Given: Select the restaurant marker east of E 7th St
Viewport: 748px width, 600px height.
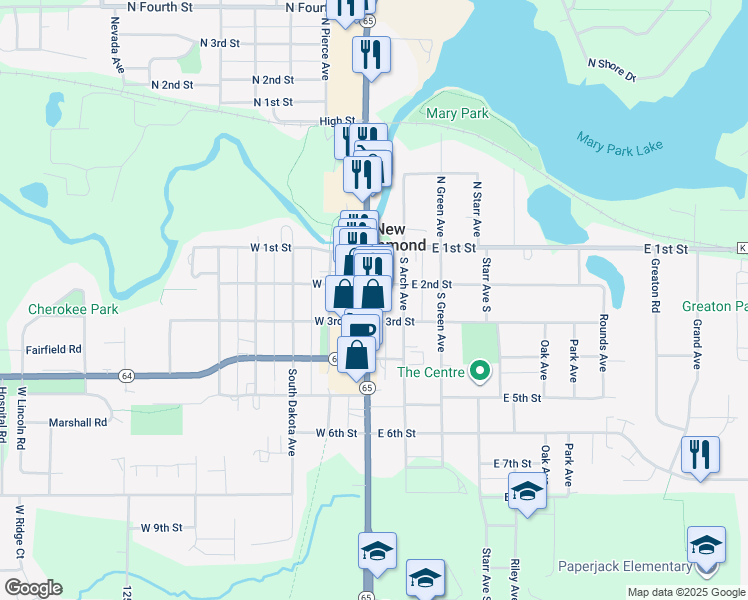Looking at the screenshot, I should tap(700, 455).
